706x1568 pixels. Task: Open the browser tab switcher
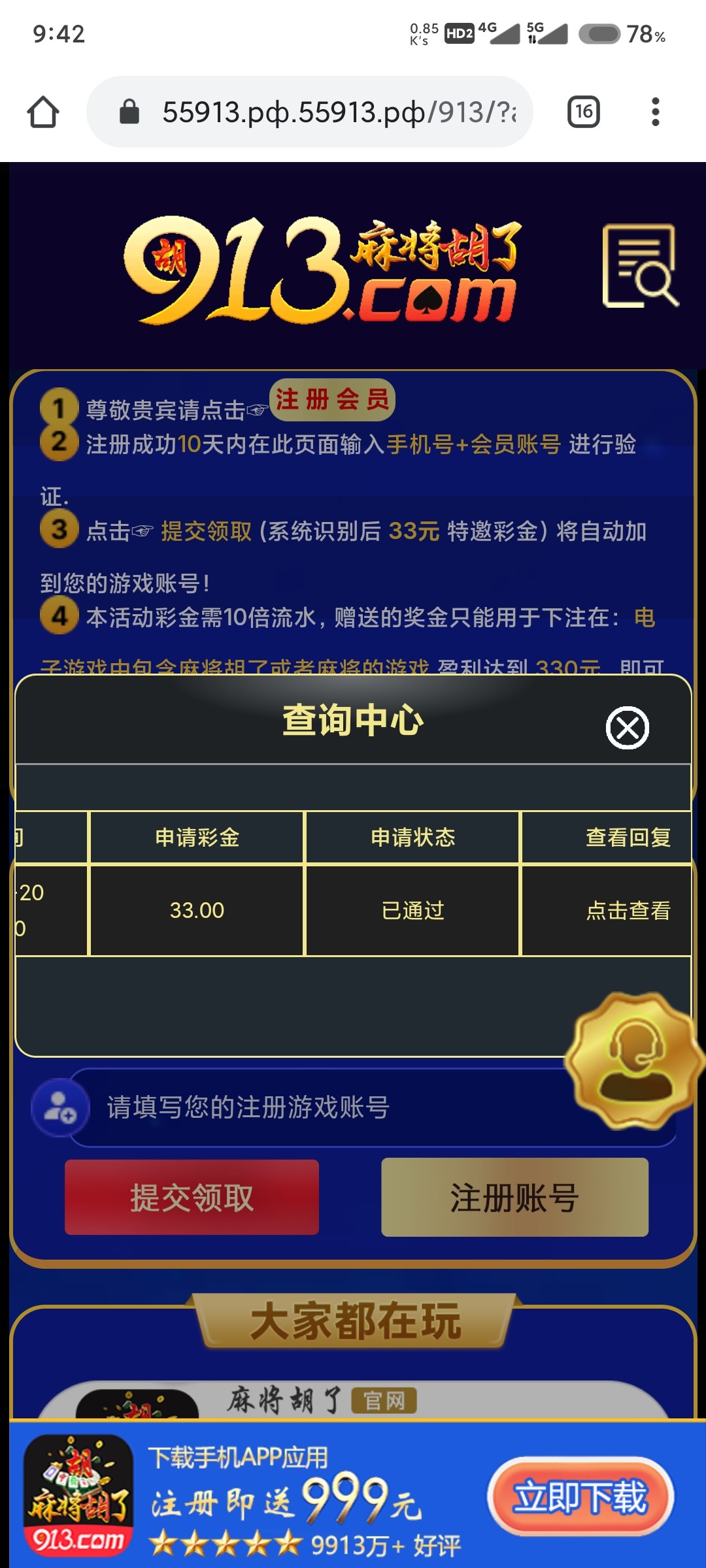583,112
